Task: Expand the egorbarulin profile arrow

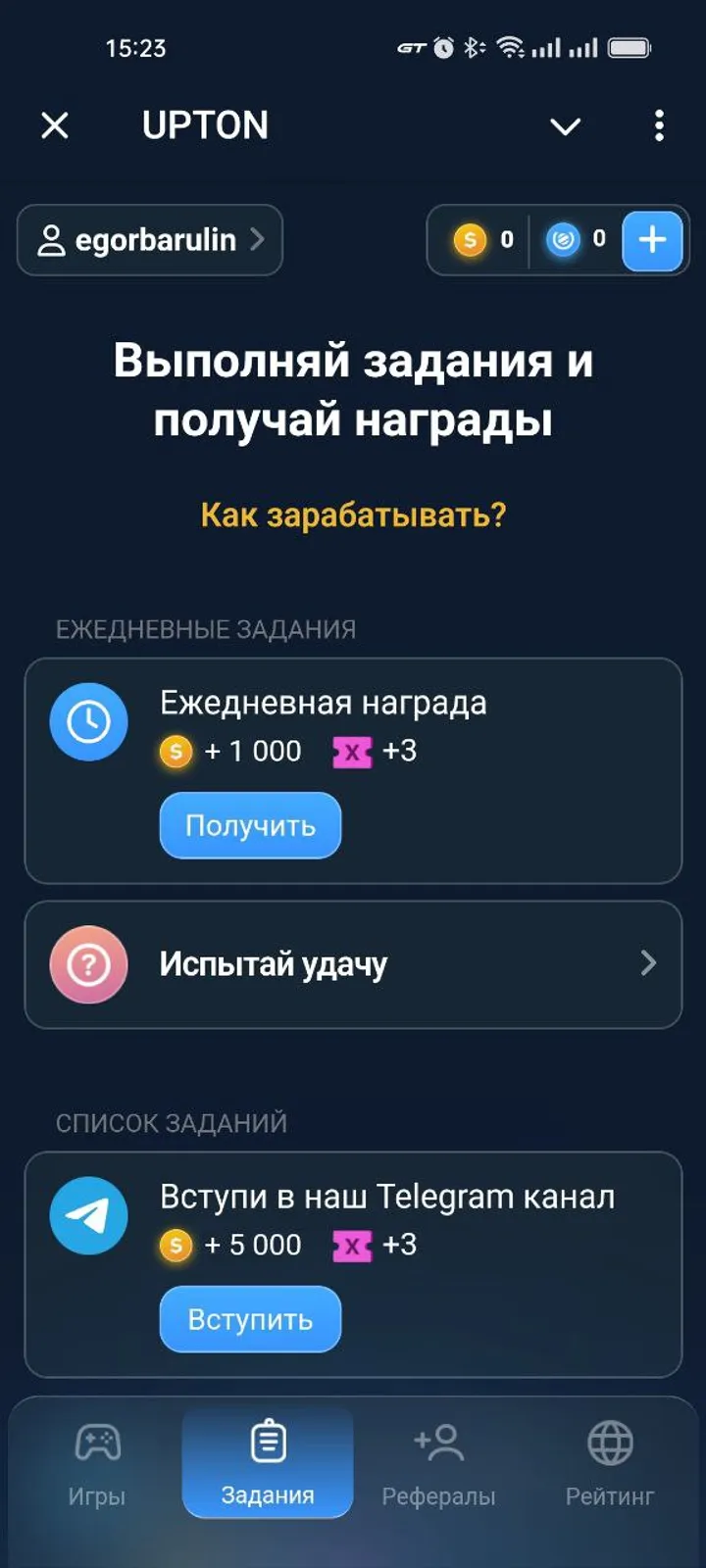Action: pos(257,240)
